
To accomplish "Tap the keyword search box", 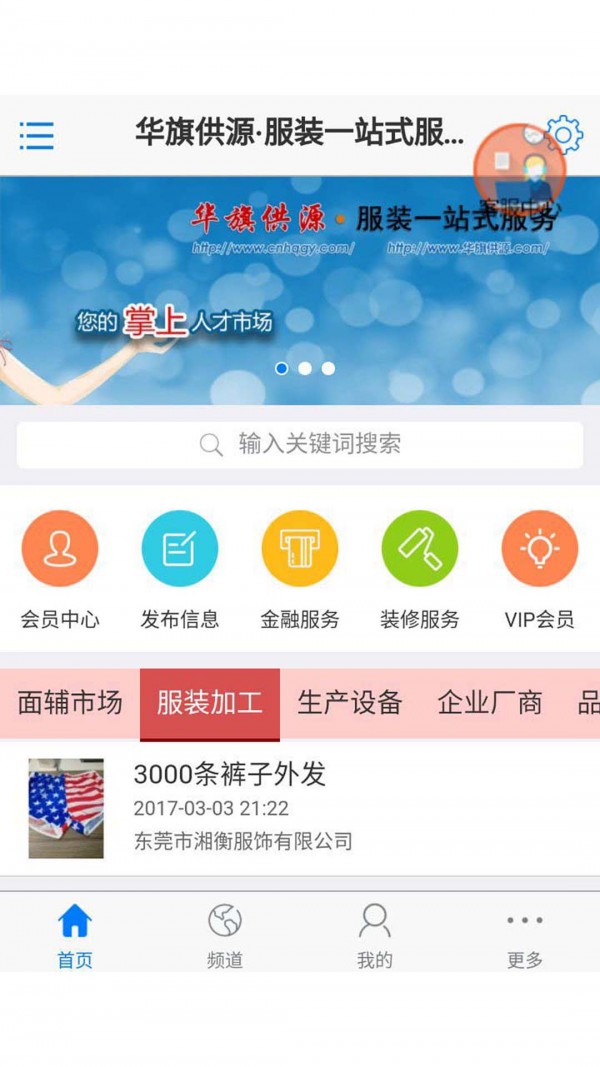I will click(300, 444).
